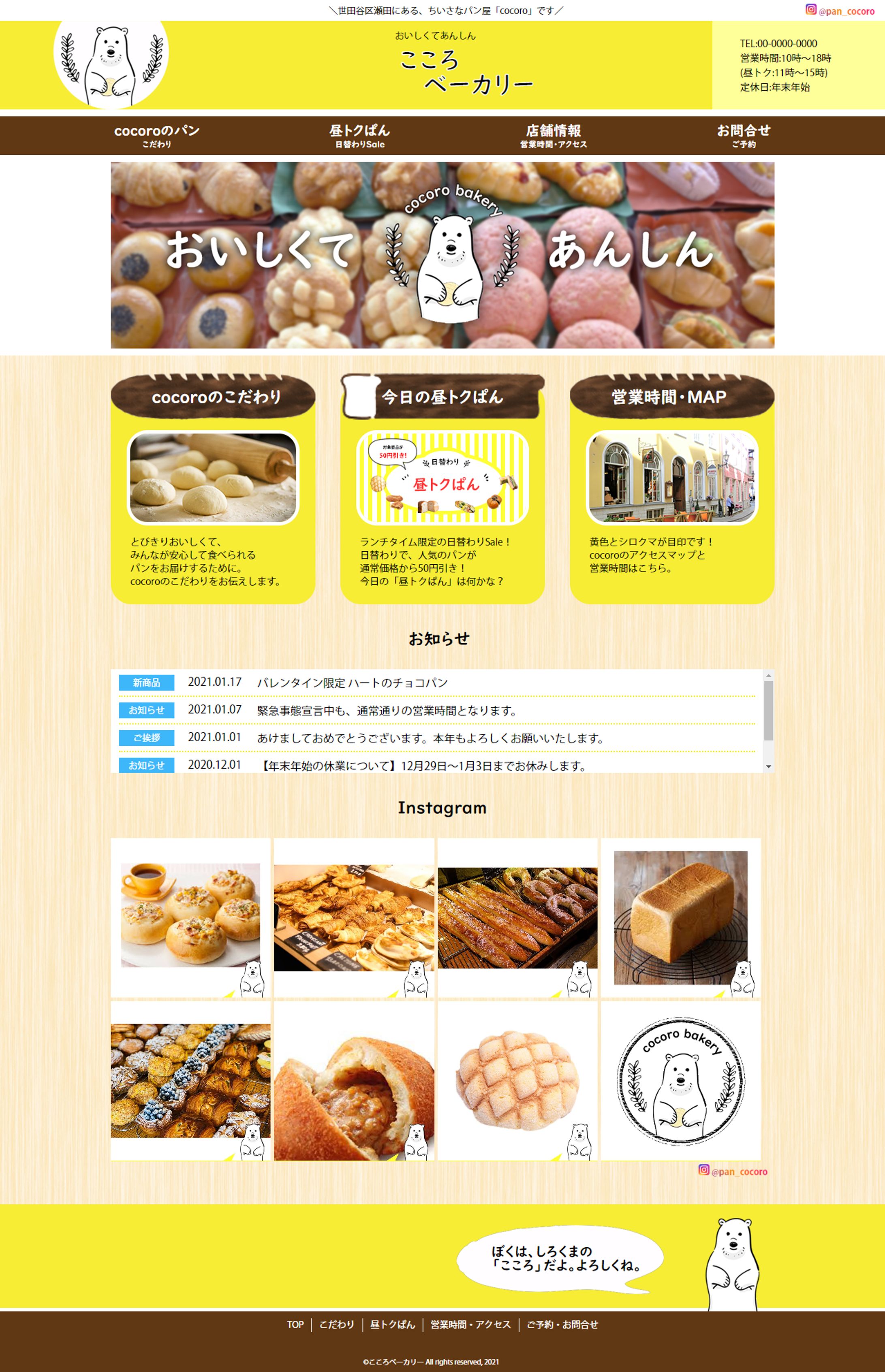Open 店舗情報 営業時間・アクセス
Viewport: 885px width, 1372px height.
coord(554,136)
